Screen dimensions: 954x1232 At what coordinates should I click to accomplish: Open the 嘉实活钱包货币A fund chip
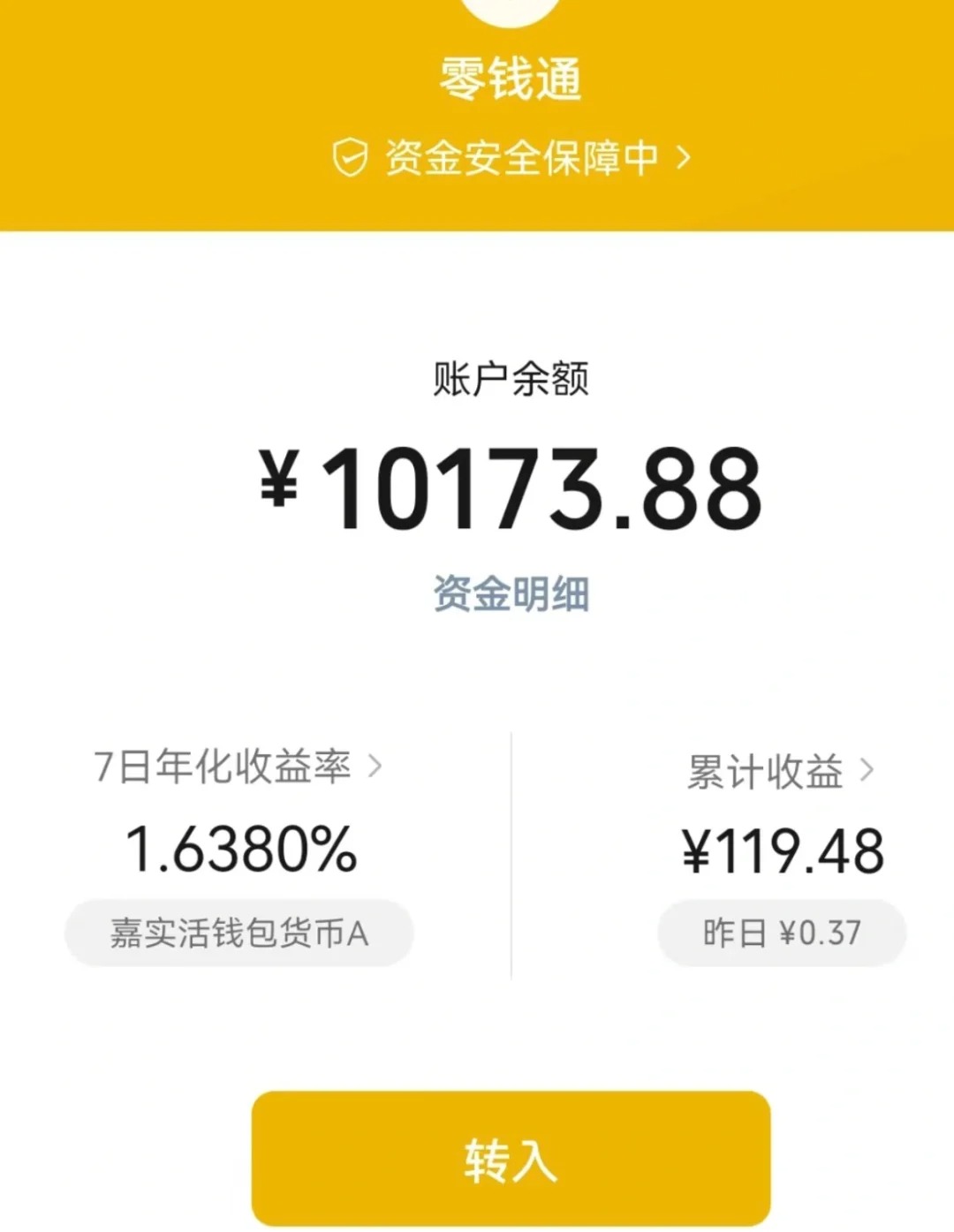coord(239,933)
